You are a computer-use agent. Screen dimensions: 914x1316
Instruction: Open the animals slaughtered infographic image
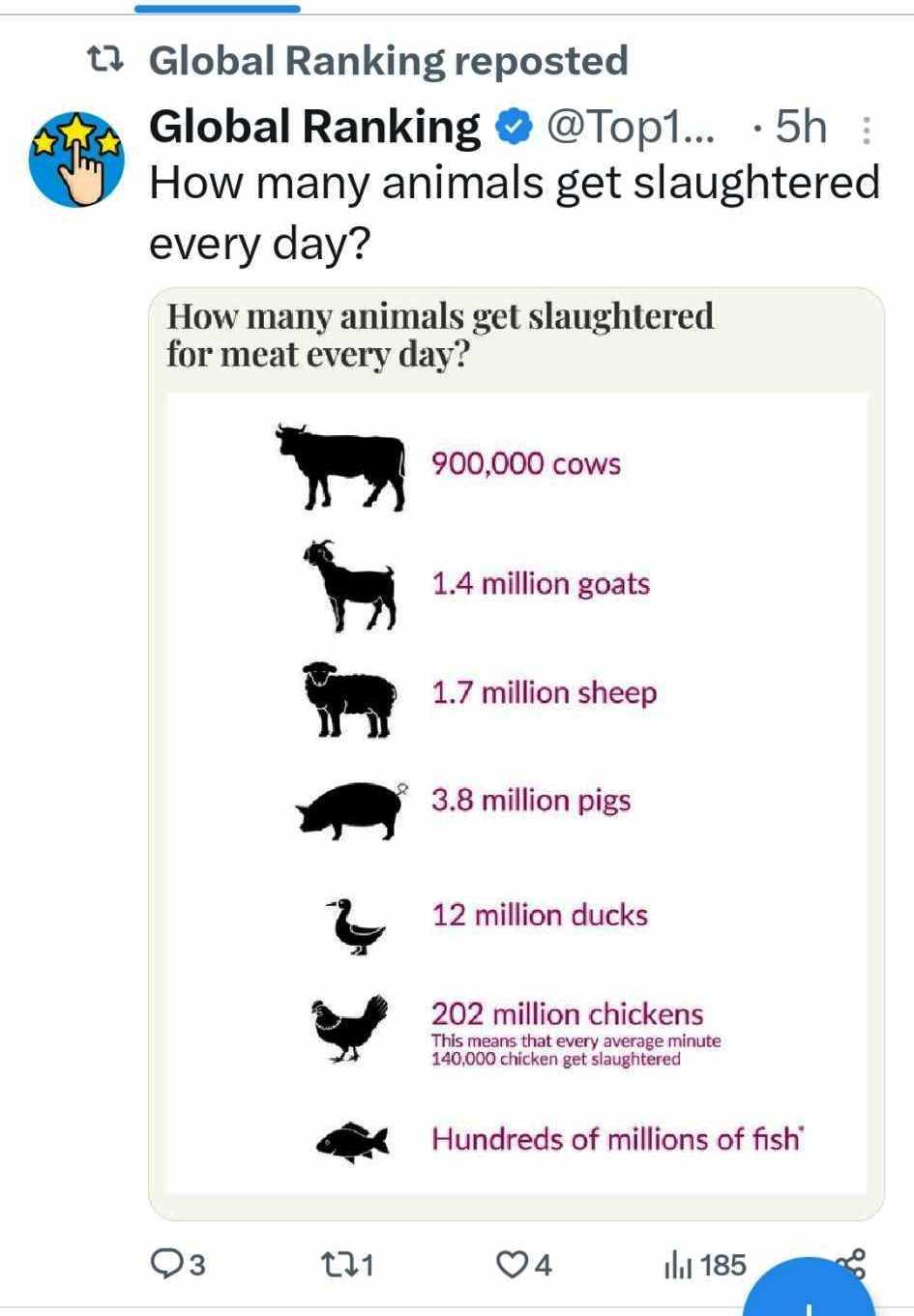(516, 754)
